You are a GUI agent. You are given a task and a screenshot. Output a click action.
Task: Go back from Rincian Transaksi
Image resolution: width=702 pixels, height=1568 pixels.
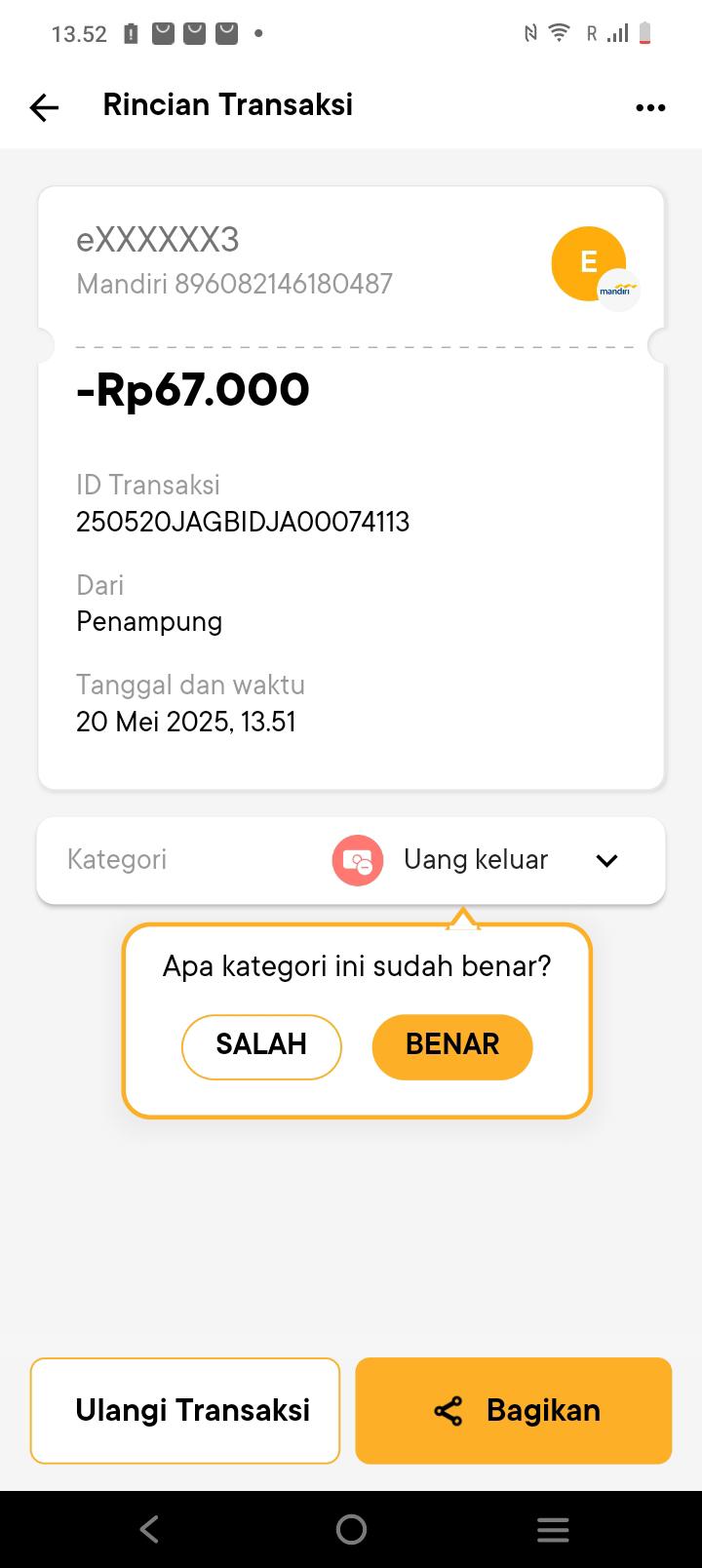[44, 106]
